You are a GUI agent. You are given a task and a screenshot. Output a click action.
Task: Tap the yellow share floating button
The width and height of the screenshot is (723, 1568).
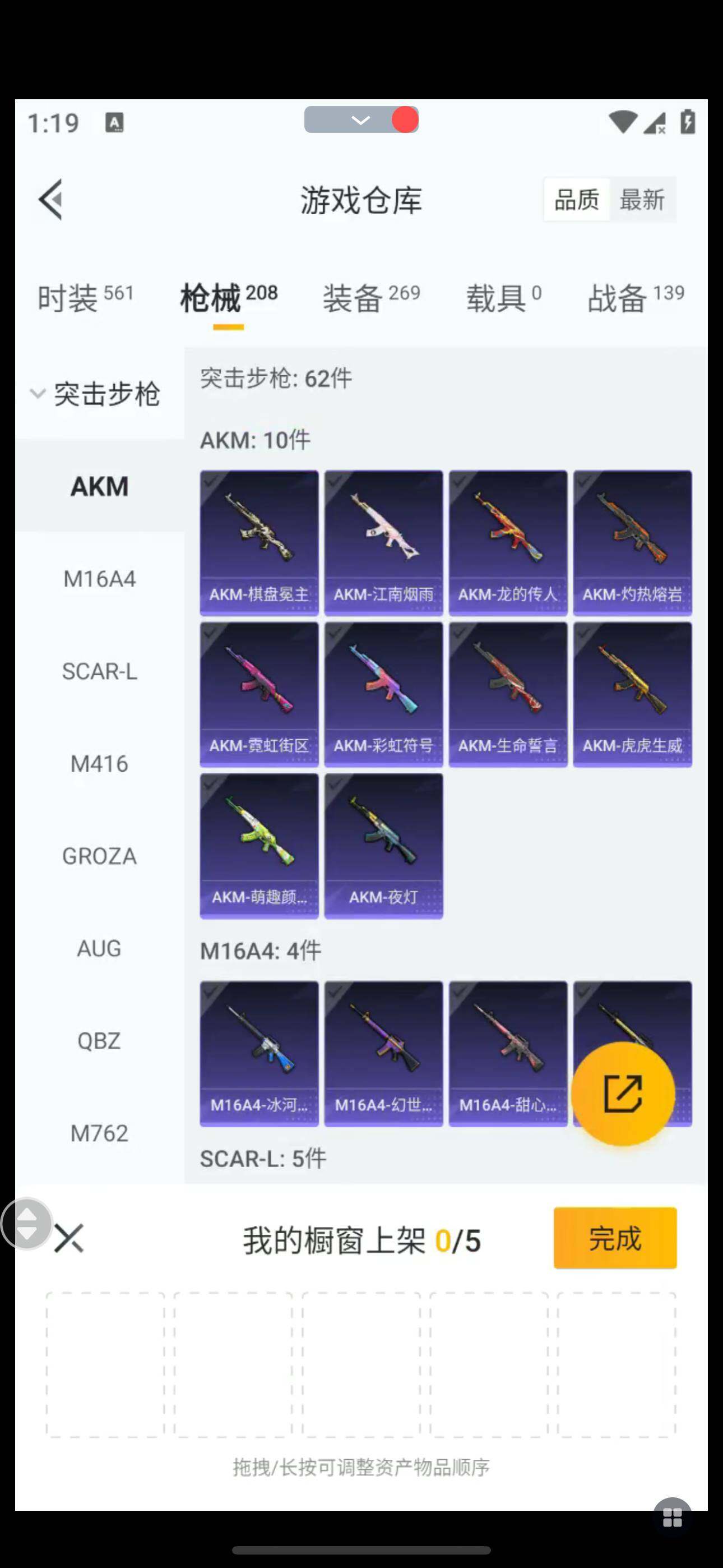623,1094
